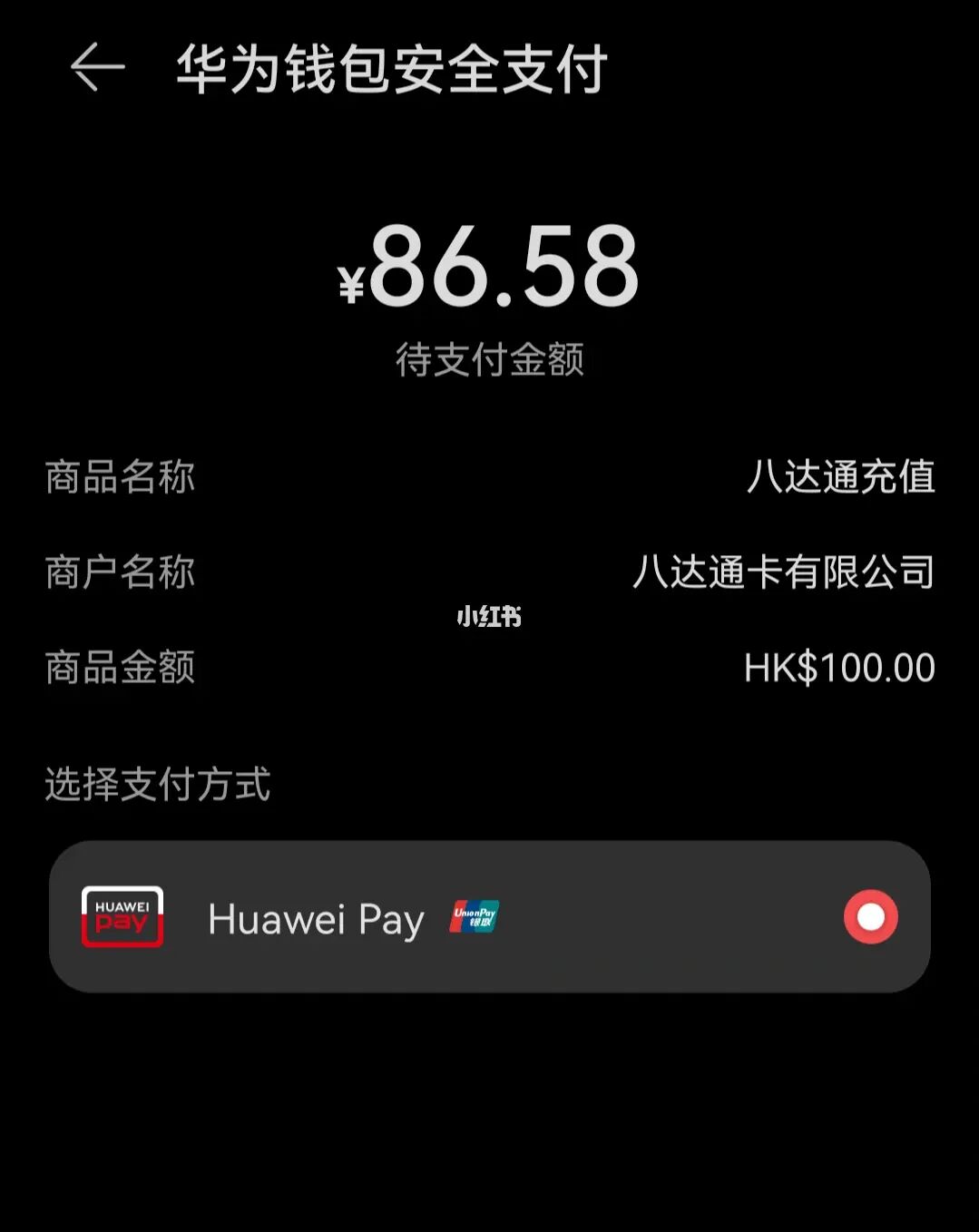Expand details under 商品金额
Image resolution: width=979 pixels, height=1232 pixels.
coord(118,667)
